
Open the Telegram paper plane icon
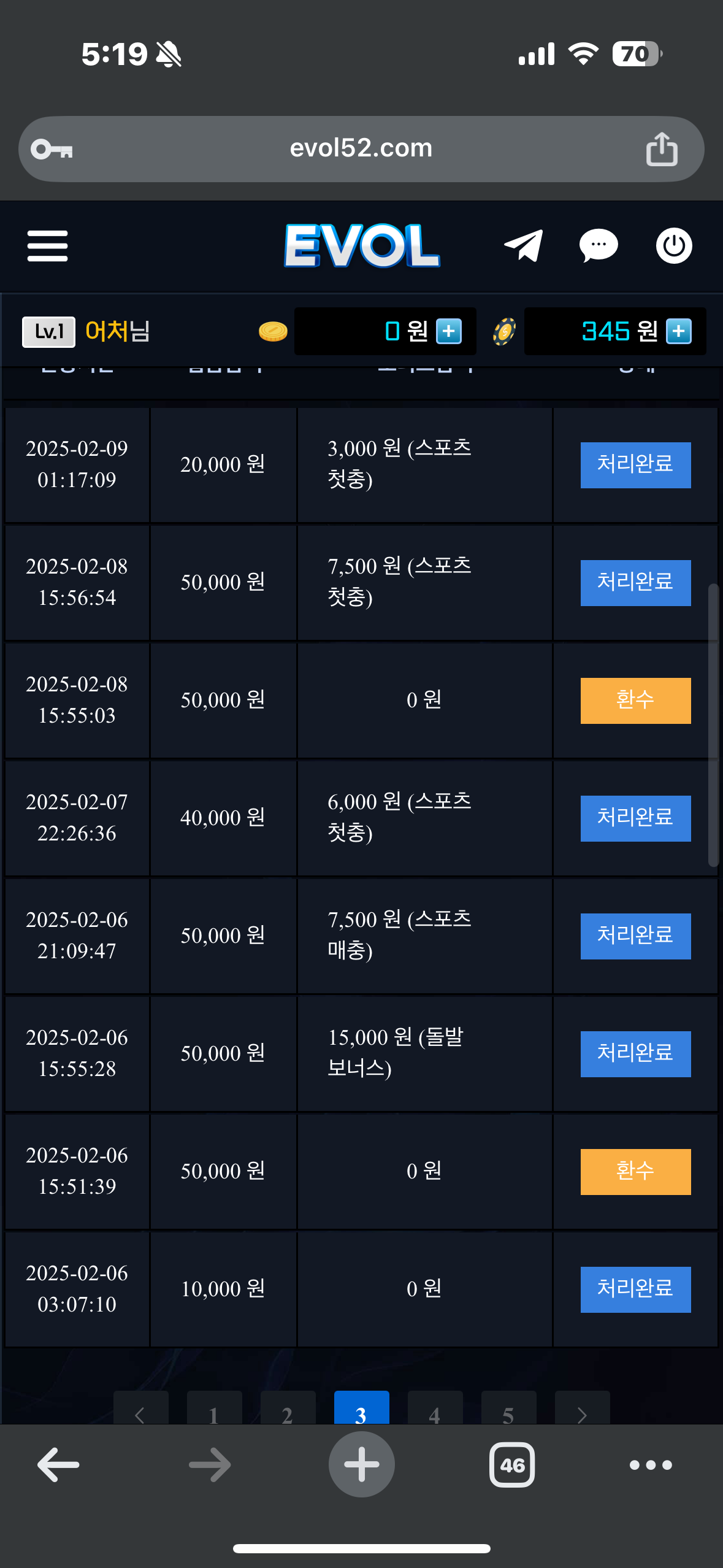coord(524,246)
